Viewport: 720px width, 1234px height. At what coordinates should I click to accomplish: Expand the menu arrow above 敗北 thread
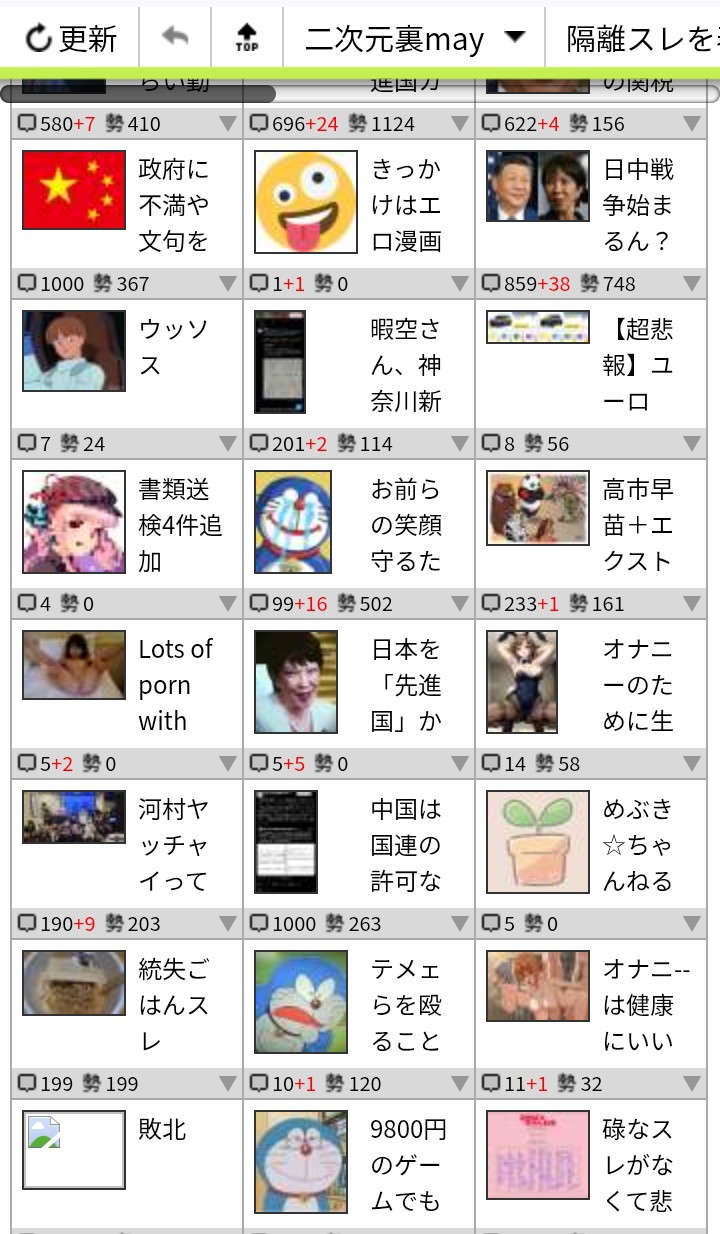point(228,1083)
